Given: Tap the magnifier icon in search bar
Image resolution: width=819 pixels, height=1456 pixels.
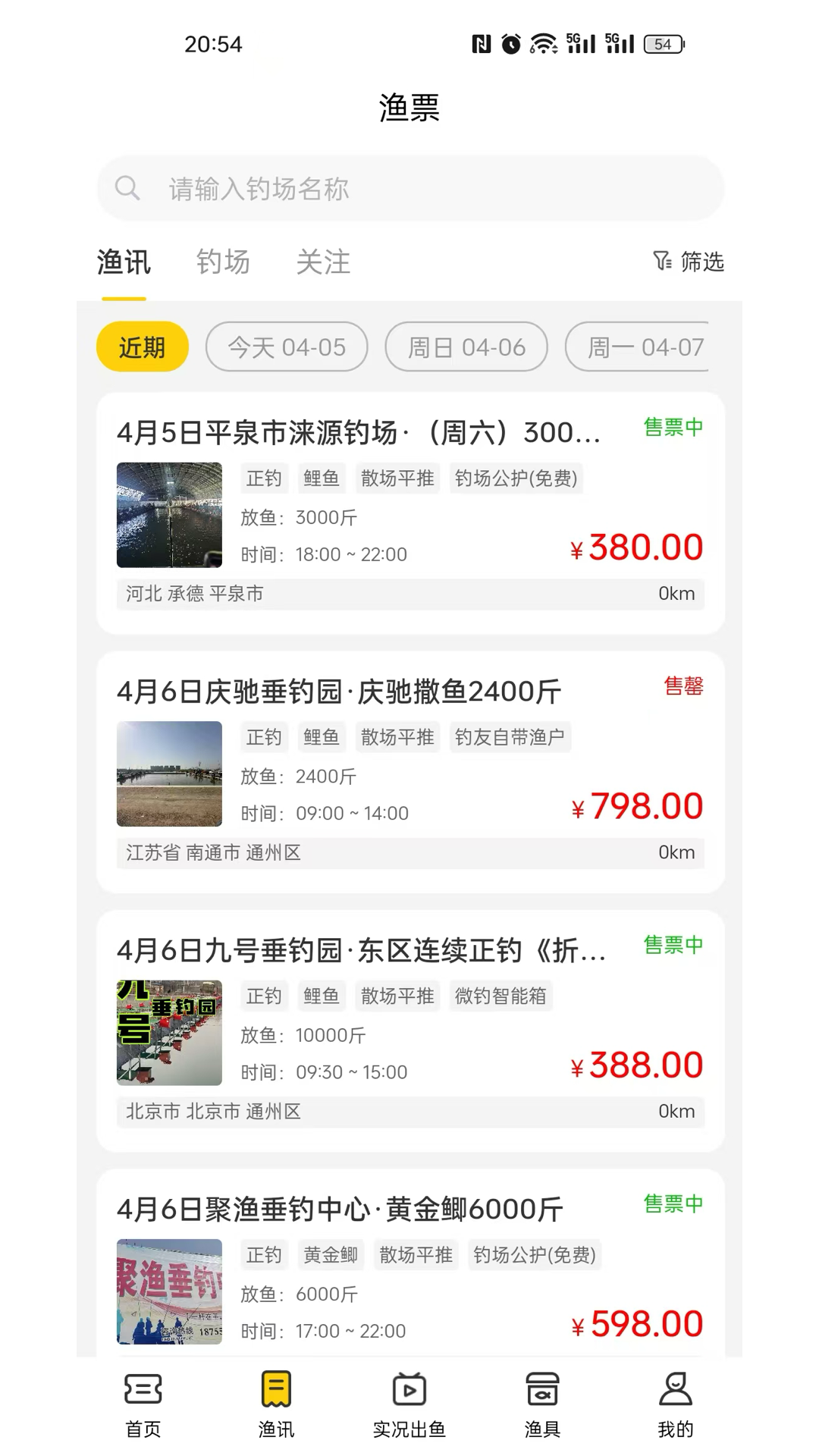Looking at the screenshot, I should pos(127,188).
